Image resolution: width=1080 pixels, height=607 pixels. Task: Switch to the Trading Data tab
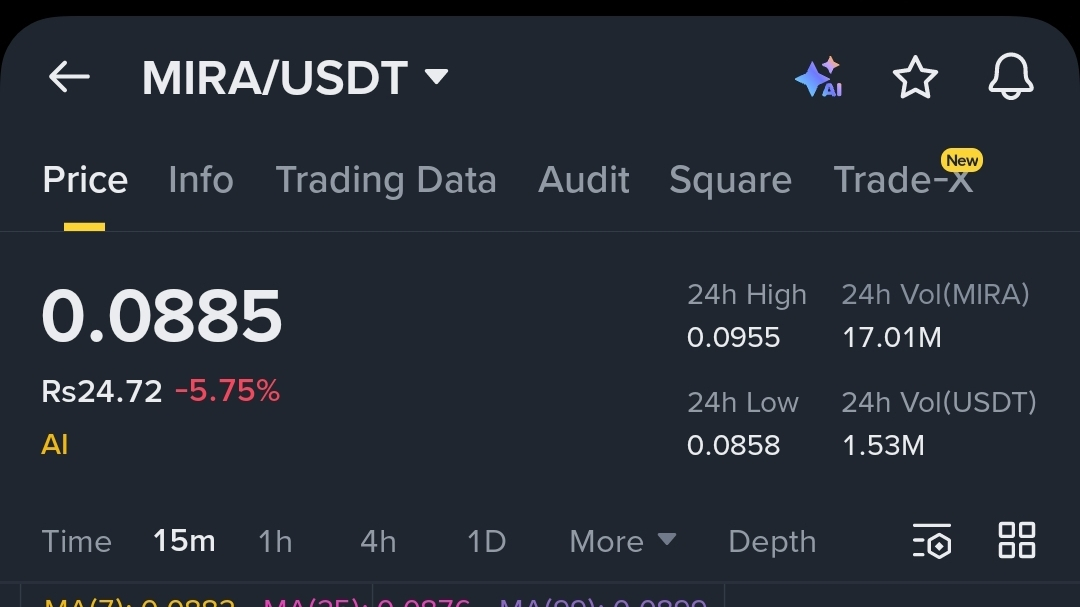click(x=385, y=180)
